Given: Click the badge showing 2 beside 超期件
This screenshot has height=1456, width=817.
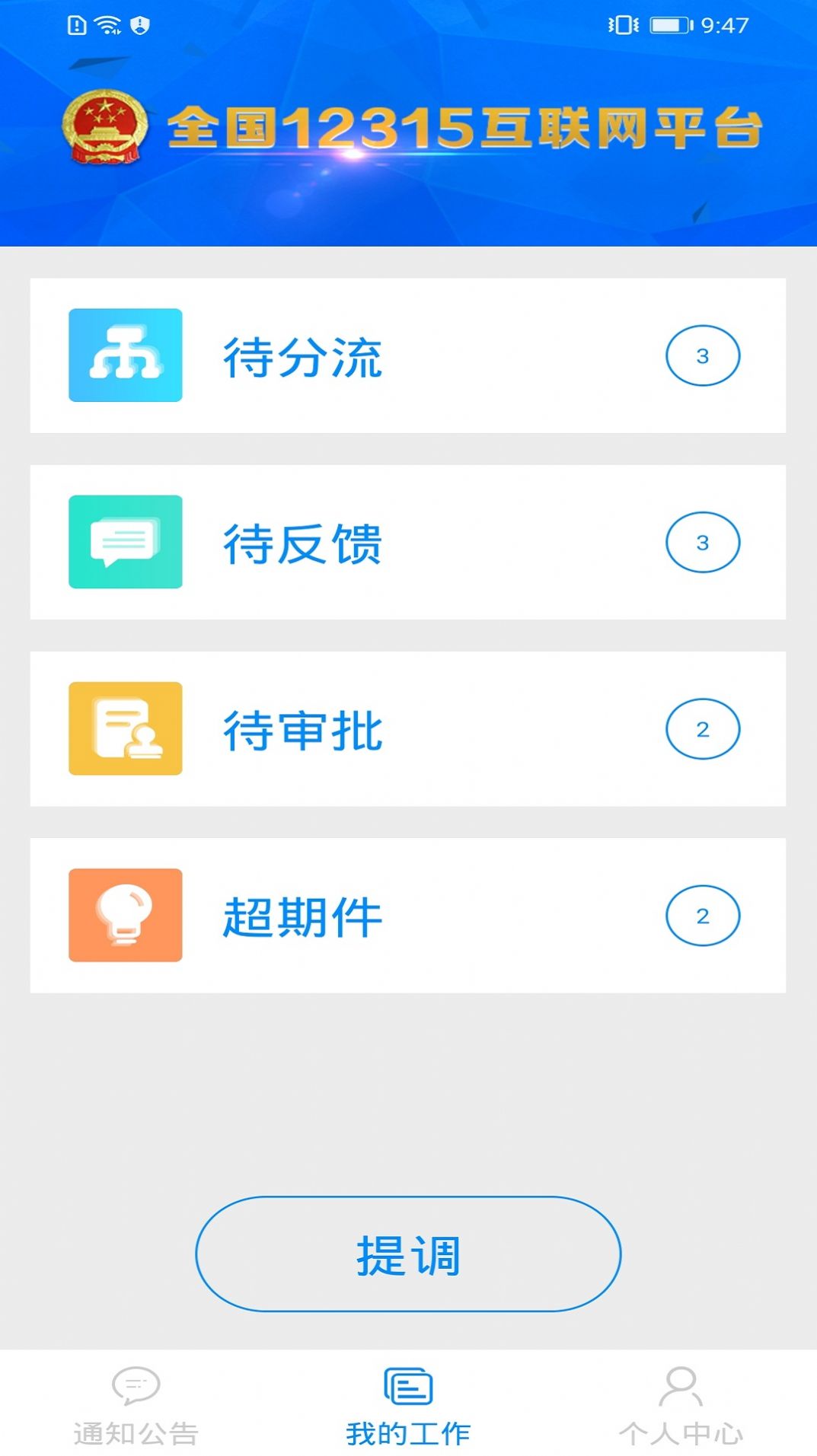Looking at the screenshot, I should pyautogui.click(x=703, y=915).
